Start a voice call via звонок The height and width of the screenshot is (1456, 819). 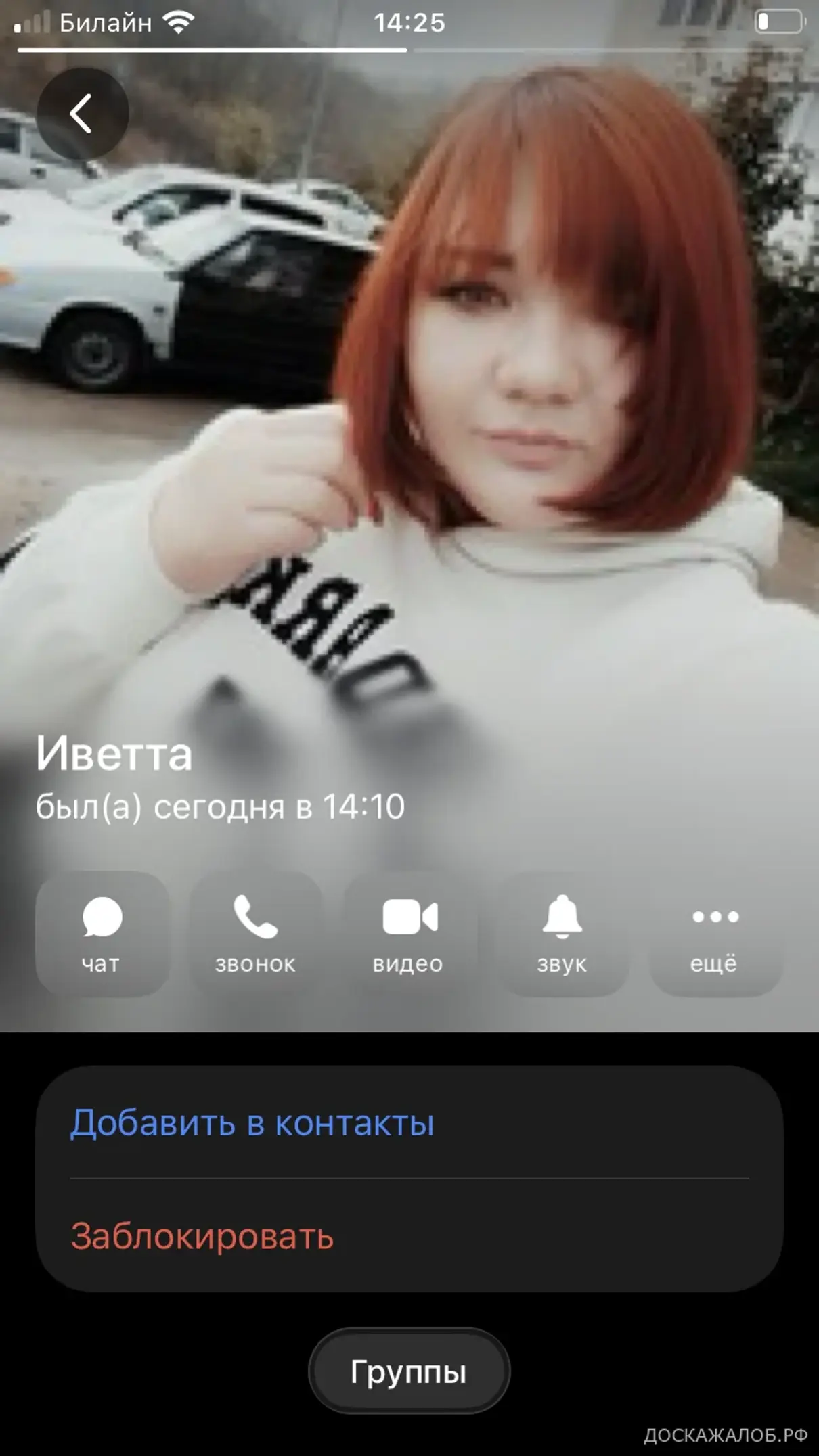click(x=255, y=934)
